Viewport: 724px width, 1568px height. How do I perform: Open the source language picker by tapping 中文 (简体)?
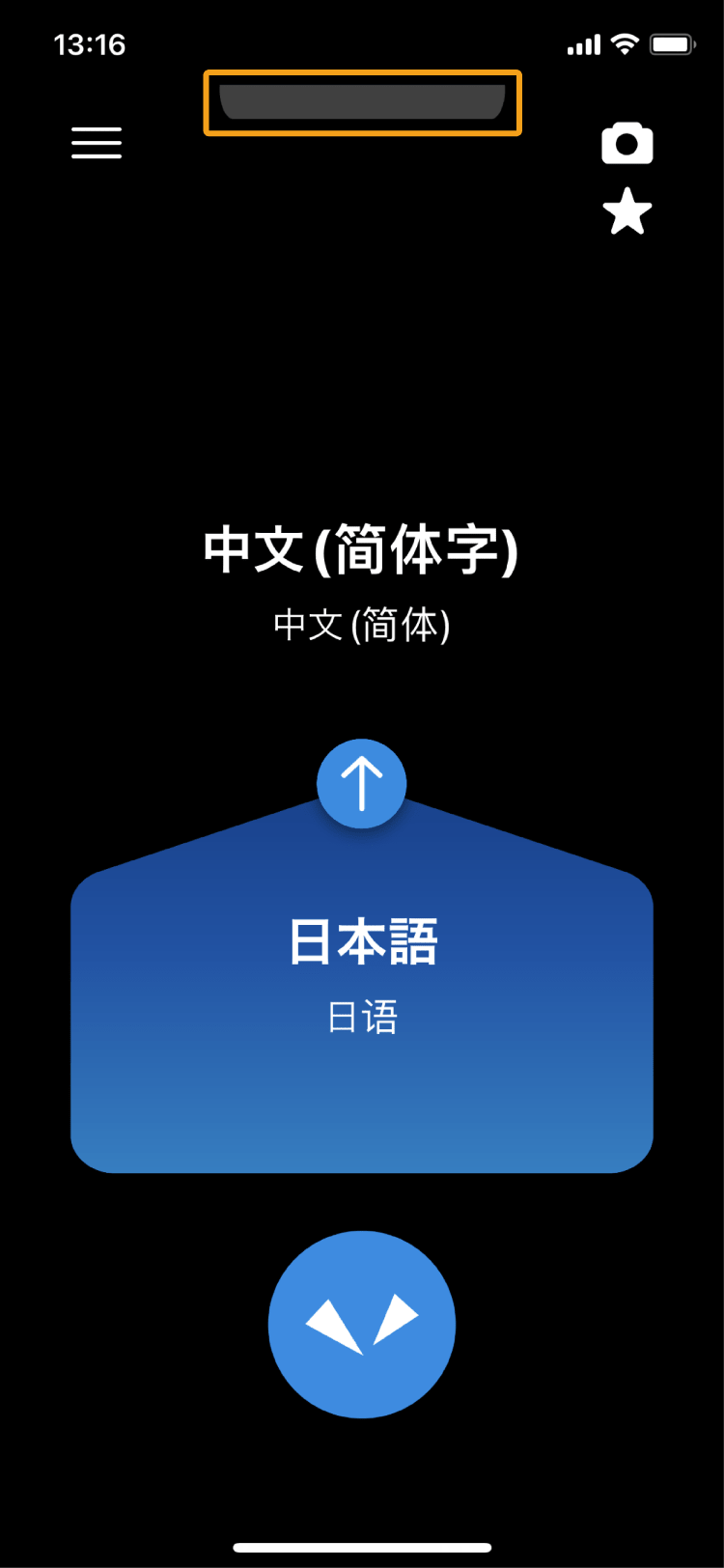[x=361, y=624]
